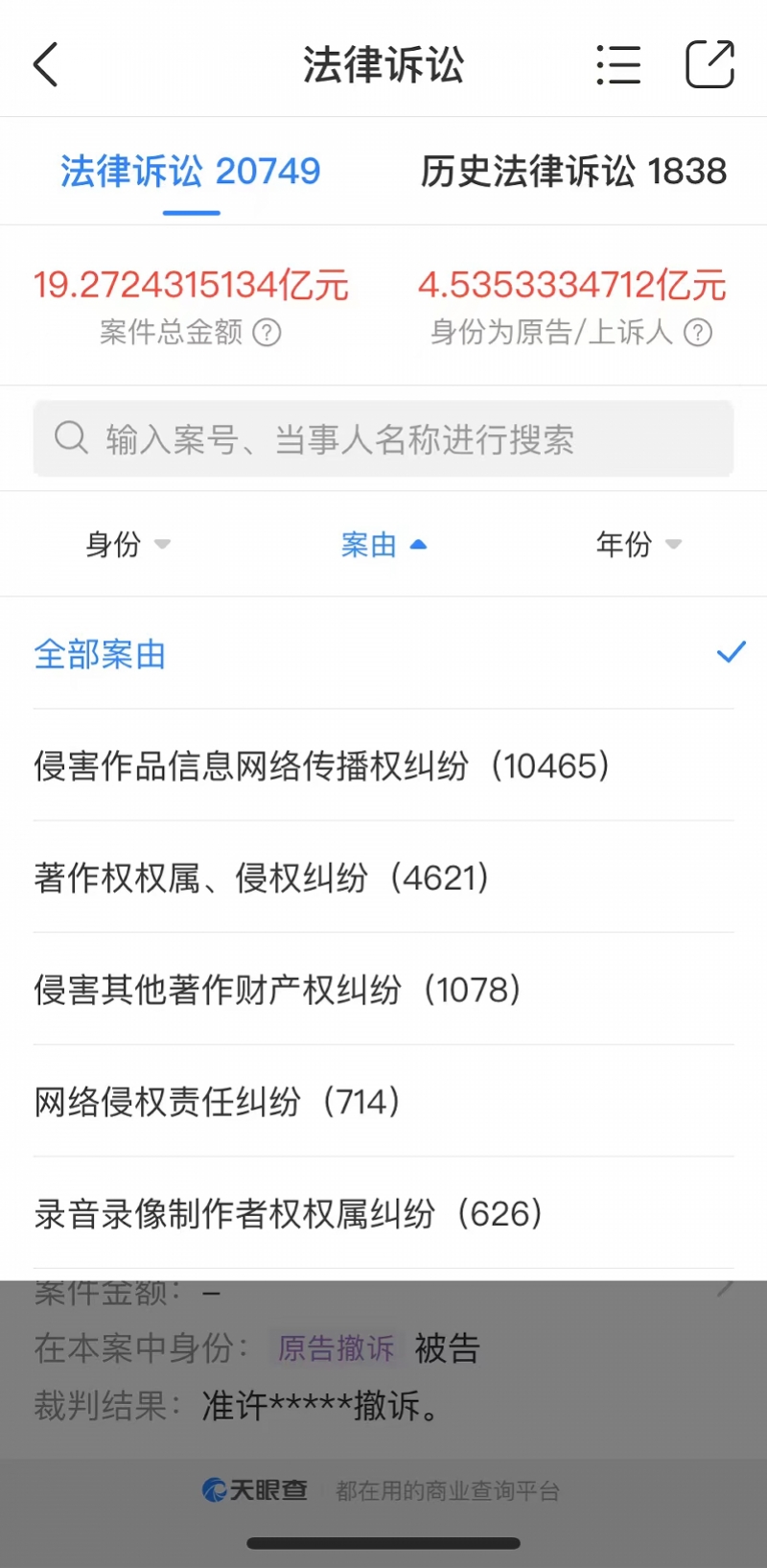This screenshot has width=767, height=1568.
Task: Filter by 侵害作品信息网络传播权纠纷
Action: [x=383, y=765]
